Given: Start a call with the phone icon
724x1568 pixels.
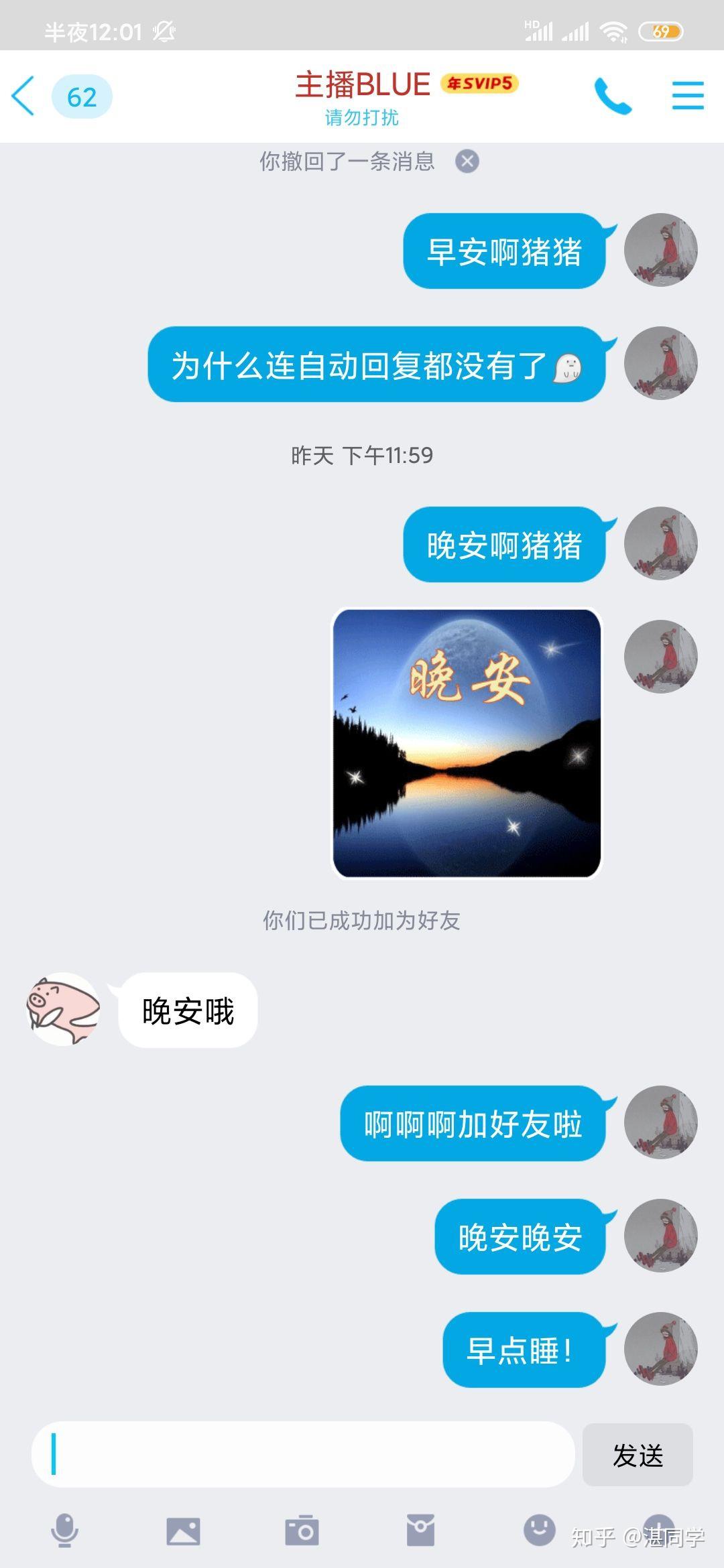Looking at the screenshot, I should click(x=614, y=95).
